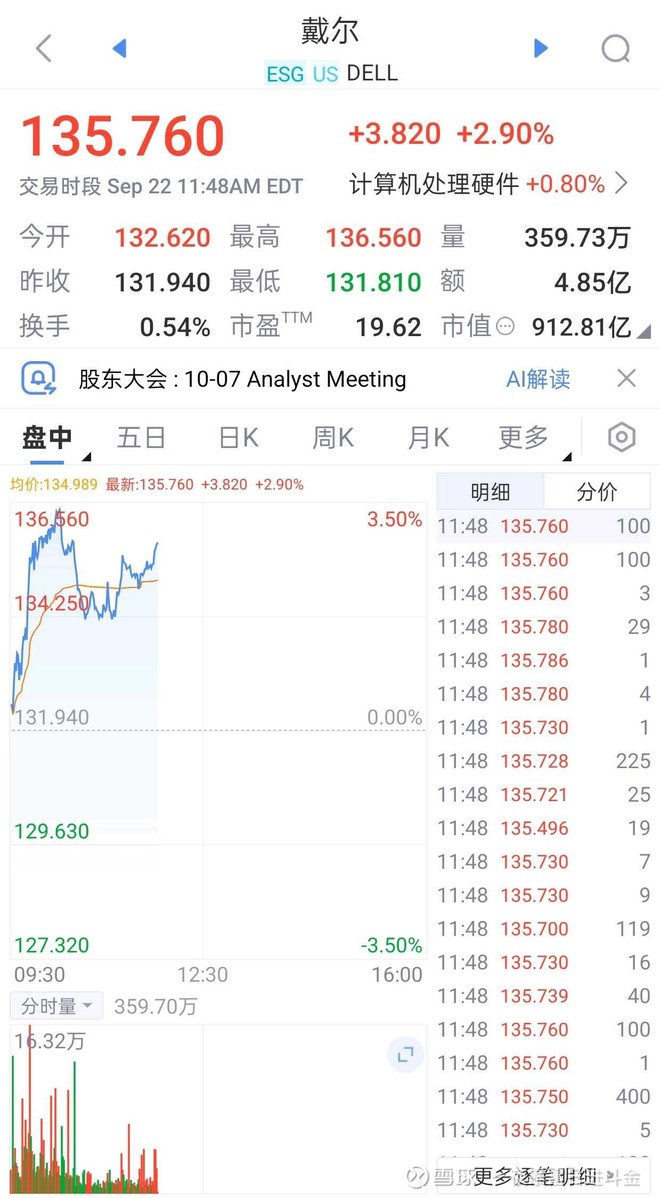This screenshot has height=1198, width=660.
Task: Open chart settings hexagon icon
Action: click(621, 437)
